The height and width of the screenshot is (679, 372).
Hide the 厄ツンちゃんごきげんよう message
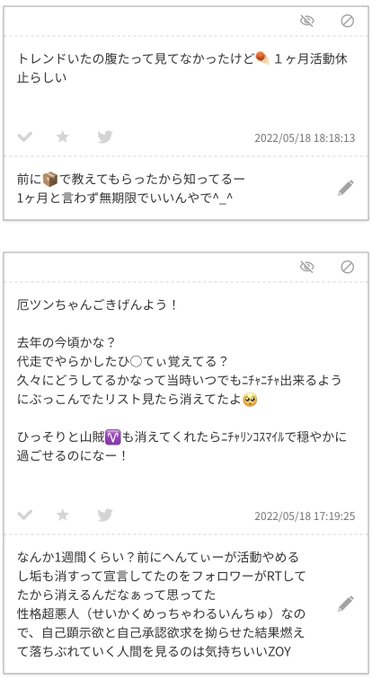(307, 267)
